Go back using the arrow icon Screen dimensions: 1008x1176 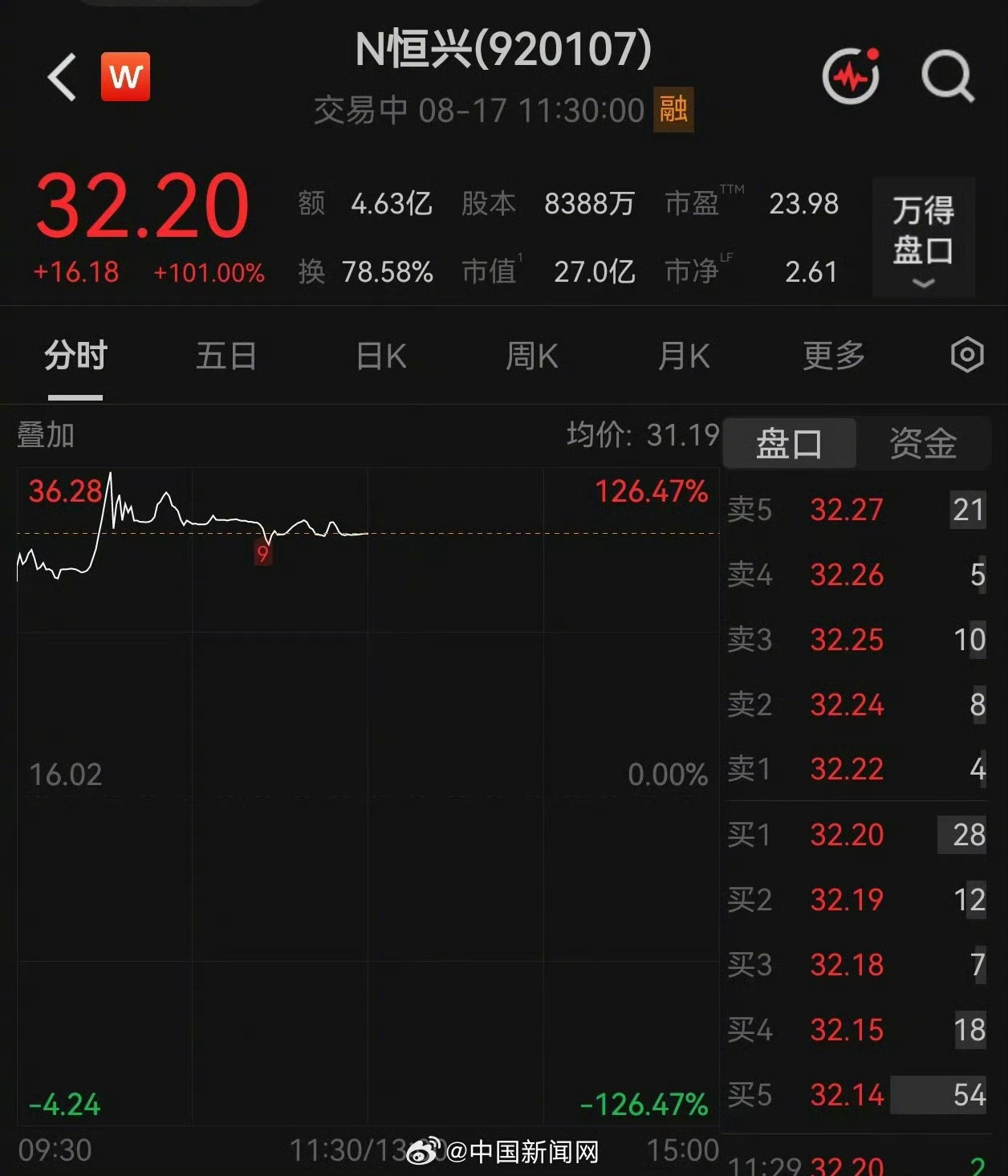tap(62, 77)
